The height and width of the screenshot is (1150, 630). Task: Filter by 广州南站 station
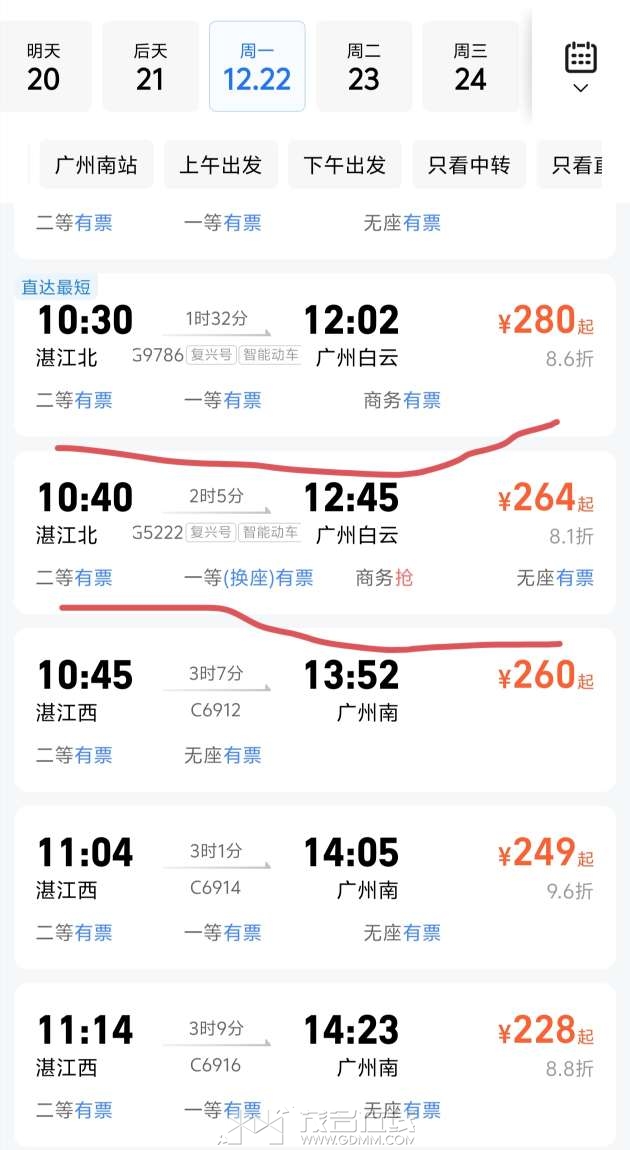[x=96, y=165]
